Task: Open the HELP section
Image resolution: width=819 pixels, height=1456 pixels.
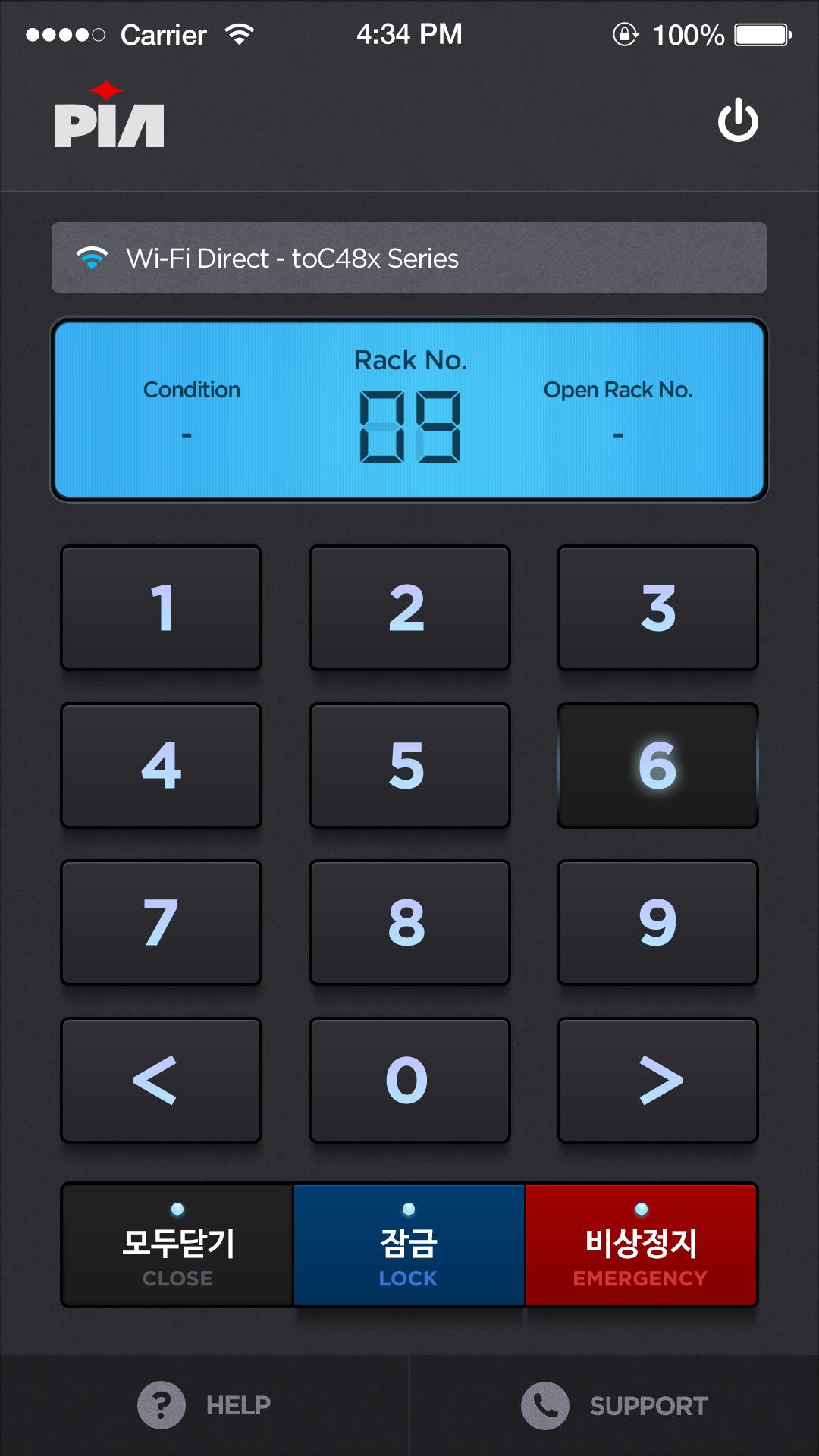Action: (205, 1405)
